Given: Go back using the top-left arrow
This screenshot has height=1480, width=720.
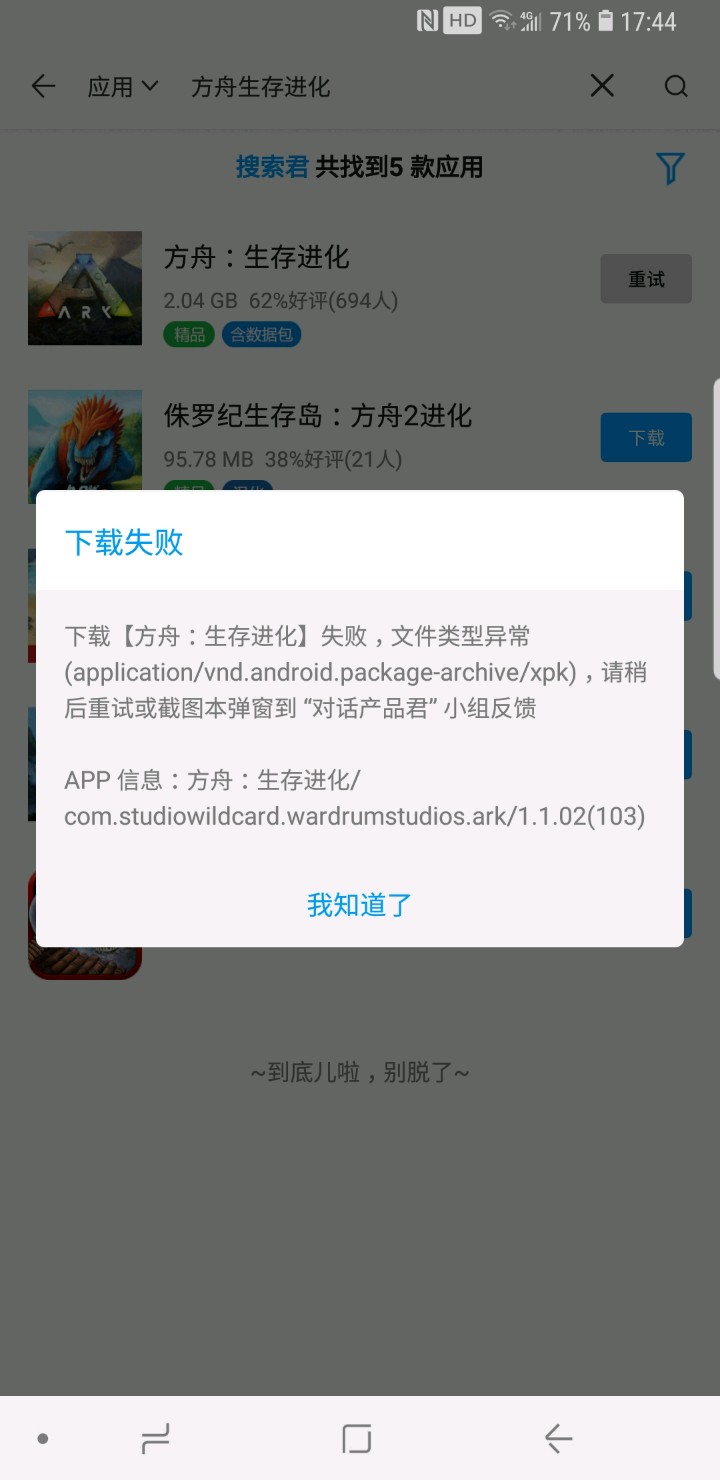Looking at the screenshot, I should 43,86.
